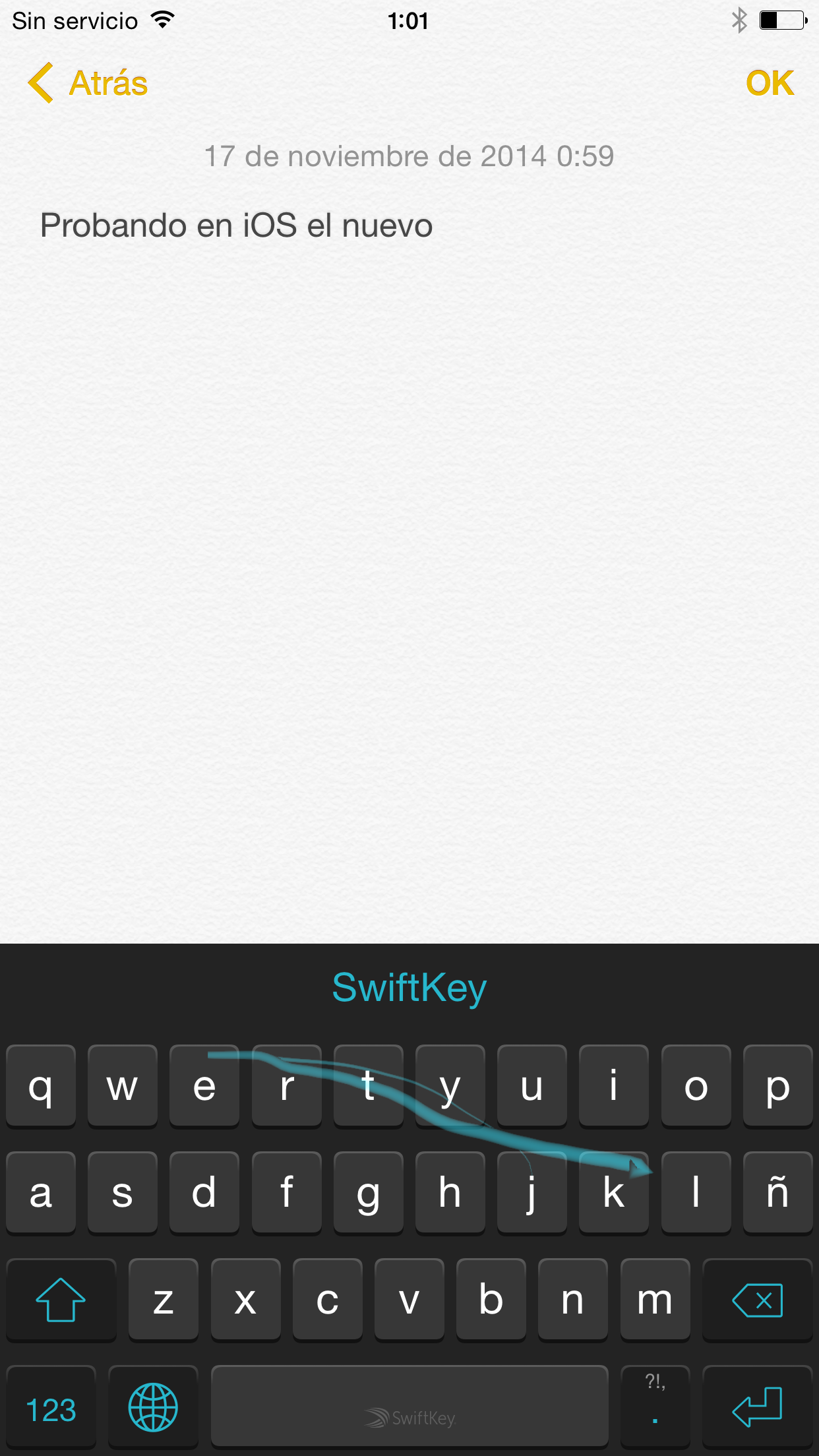This screenshot has height=1456, width=819.
Task: Type the letter m
Action: (655, 1300)
